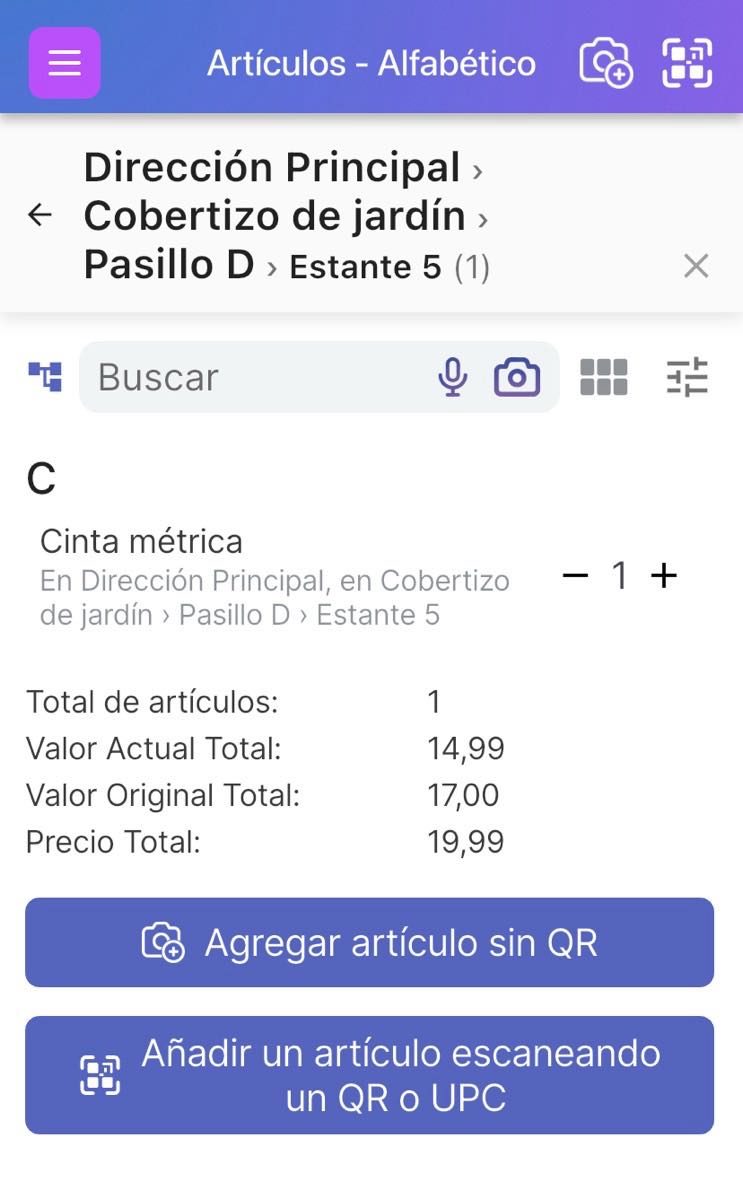Increase Cinta métrica quantity
This screenshot has height=1200, width=743.
(664, 576)
